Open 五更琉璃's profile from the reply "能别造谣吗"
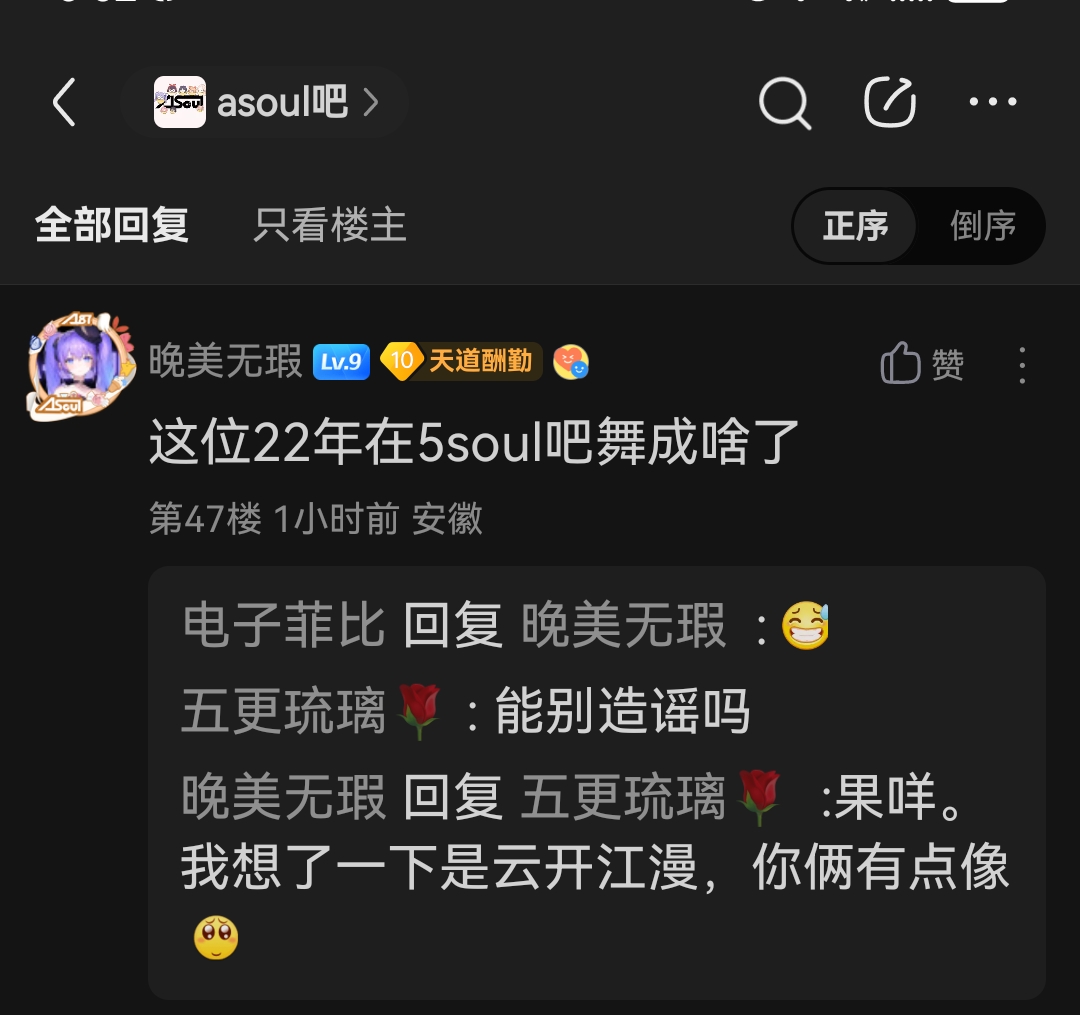Screen dimensions: 1080x1015 point(284,714)
